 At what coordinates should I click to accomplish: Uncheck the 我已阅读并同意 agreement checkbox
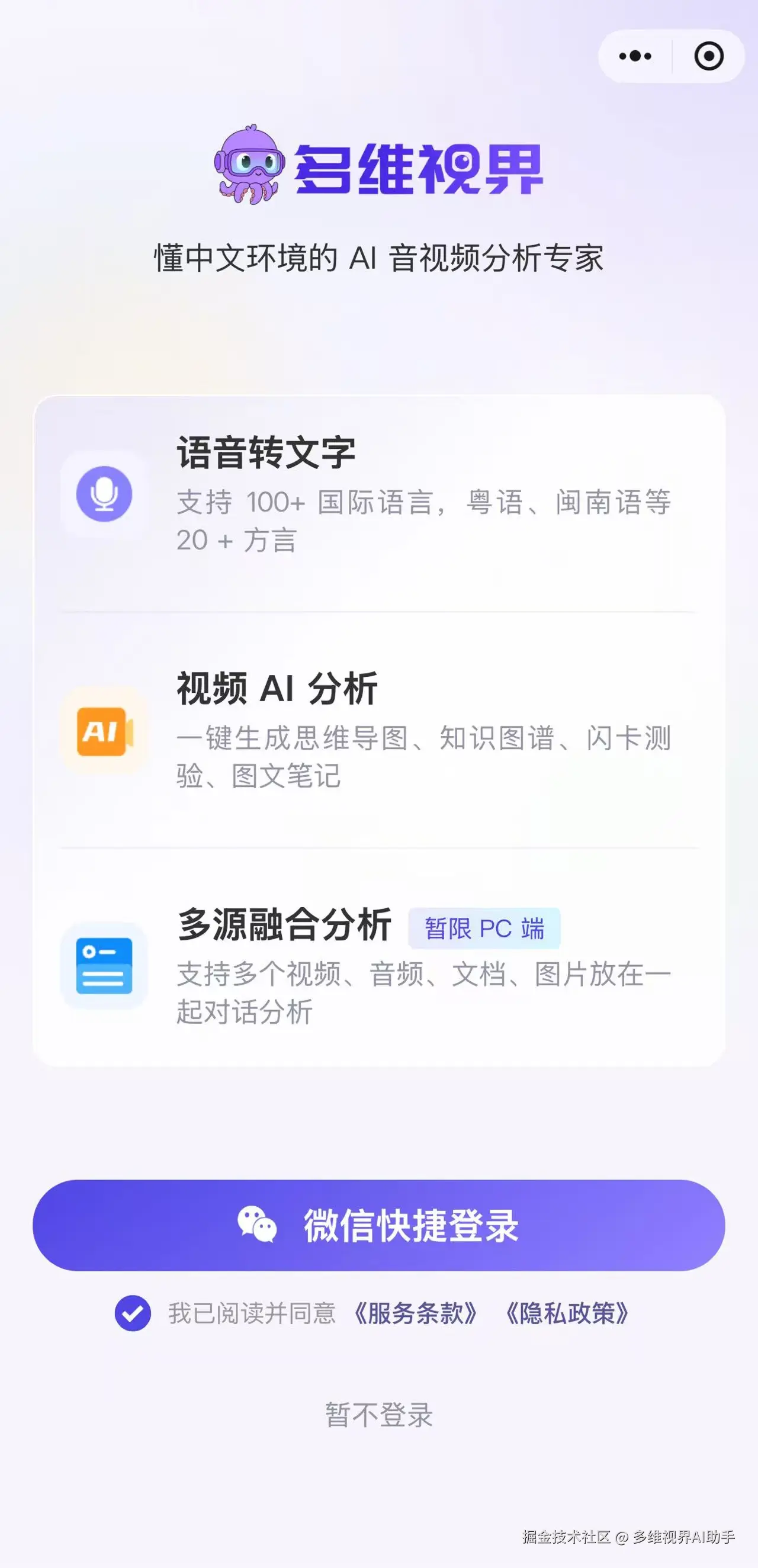tap(133, 1313)
